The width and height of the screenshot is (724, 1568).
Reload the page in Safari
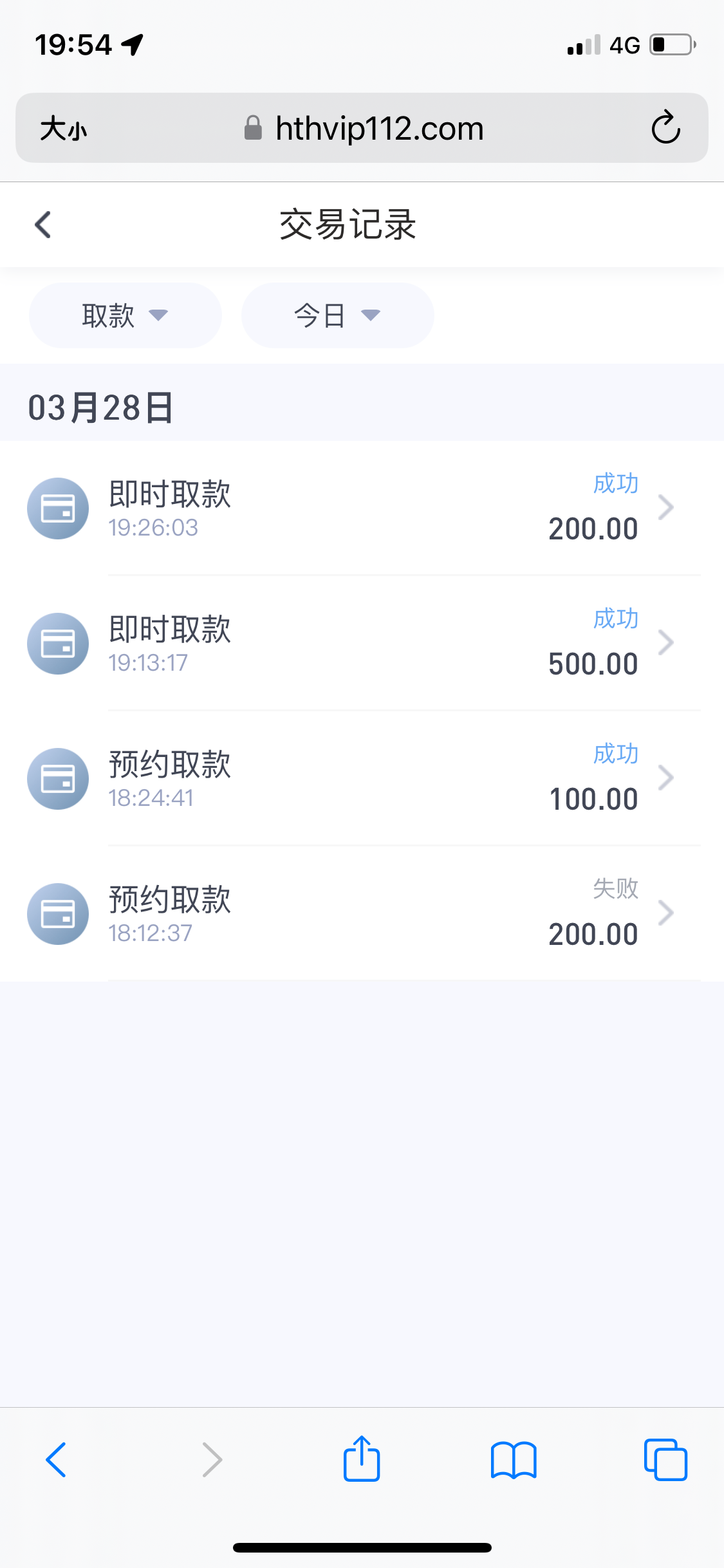665,127
